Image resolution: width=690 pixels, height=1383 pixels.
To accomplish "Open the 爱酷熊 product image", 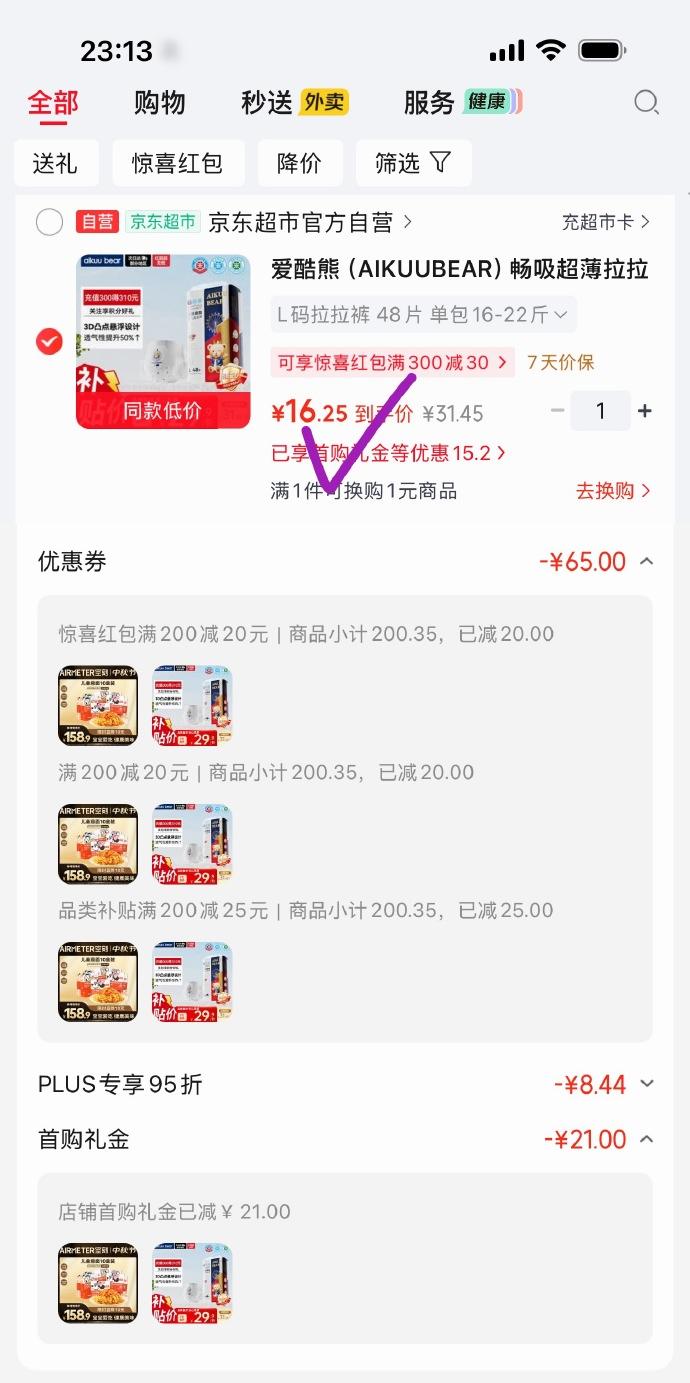I will pyautogui.click(x=163, y=341).
